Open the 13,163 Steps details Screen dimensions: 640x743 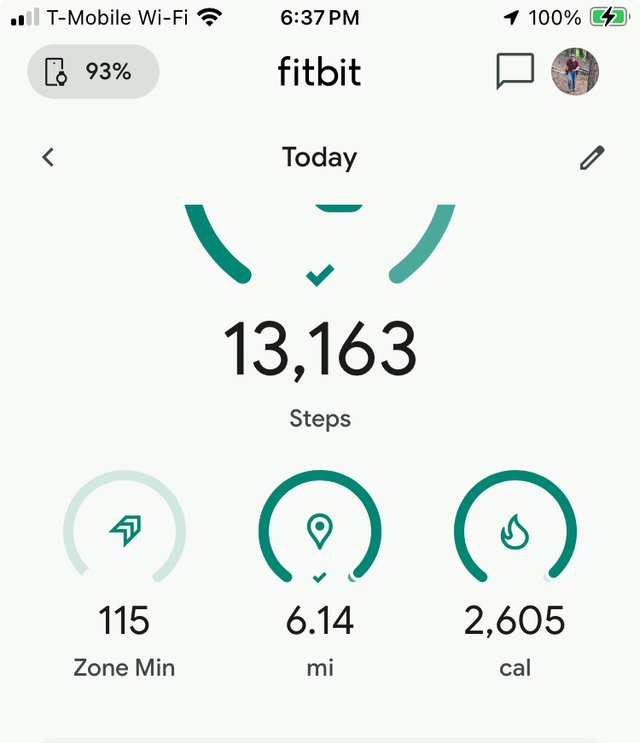(x=319, y=350)
